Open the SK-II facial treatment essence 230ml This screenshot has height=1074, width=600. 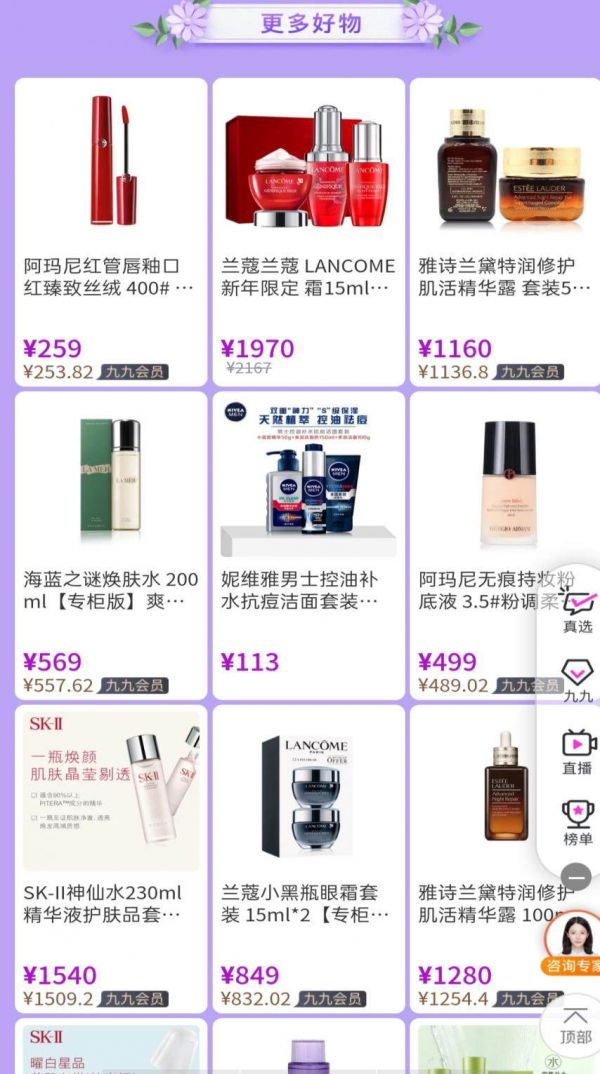(x=111, y=858)
